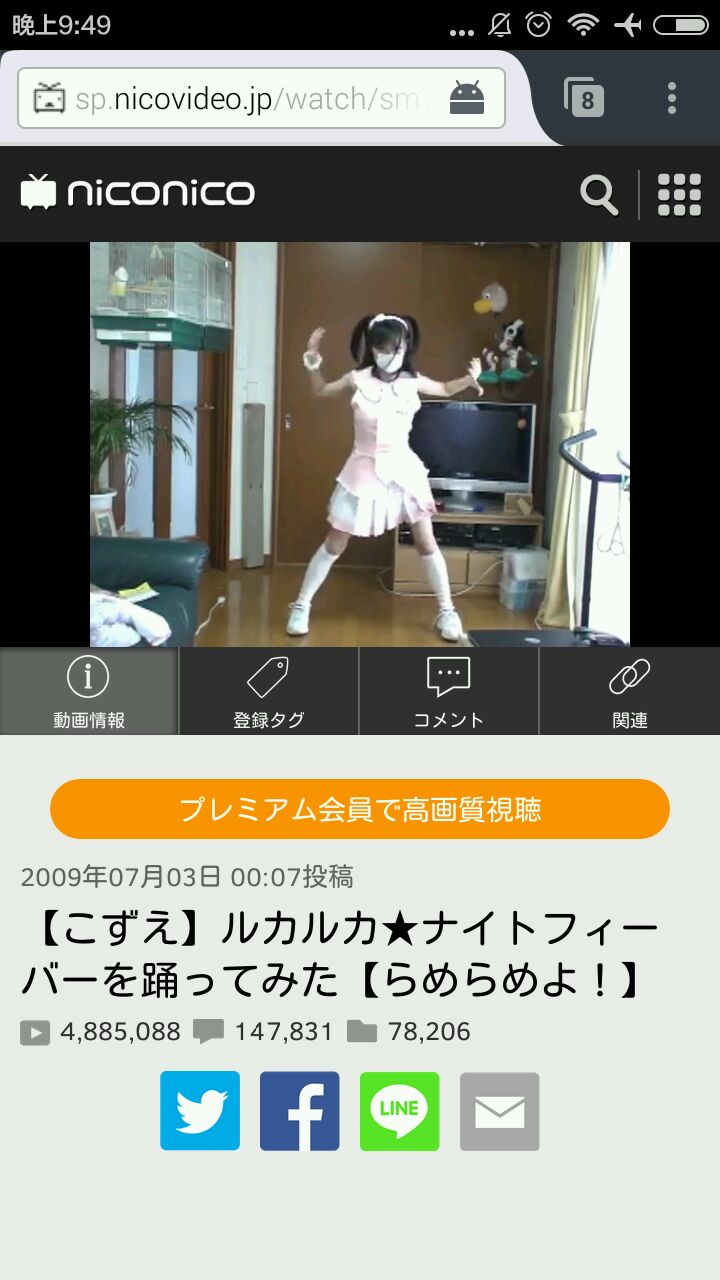Open the browser overflow menu
This screenshot has height=1280, width=720.
tap(672, 98)
